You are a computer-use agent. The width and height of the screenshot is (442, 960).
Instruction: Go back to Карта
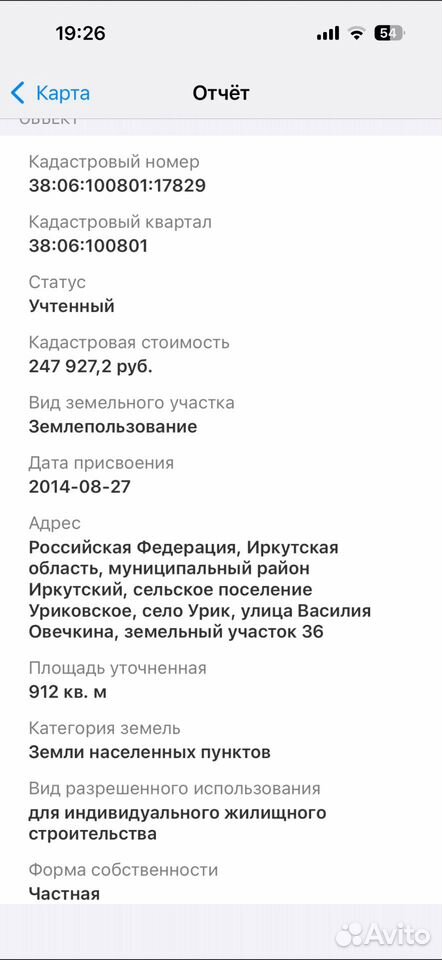coord(50,93)
